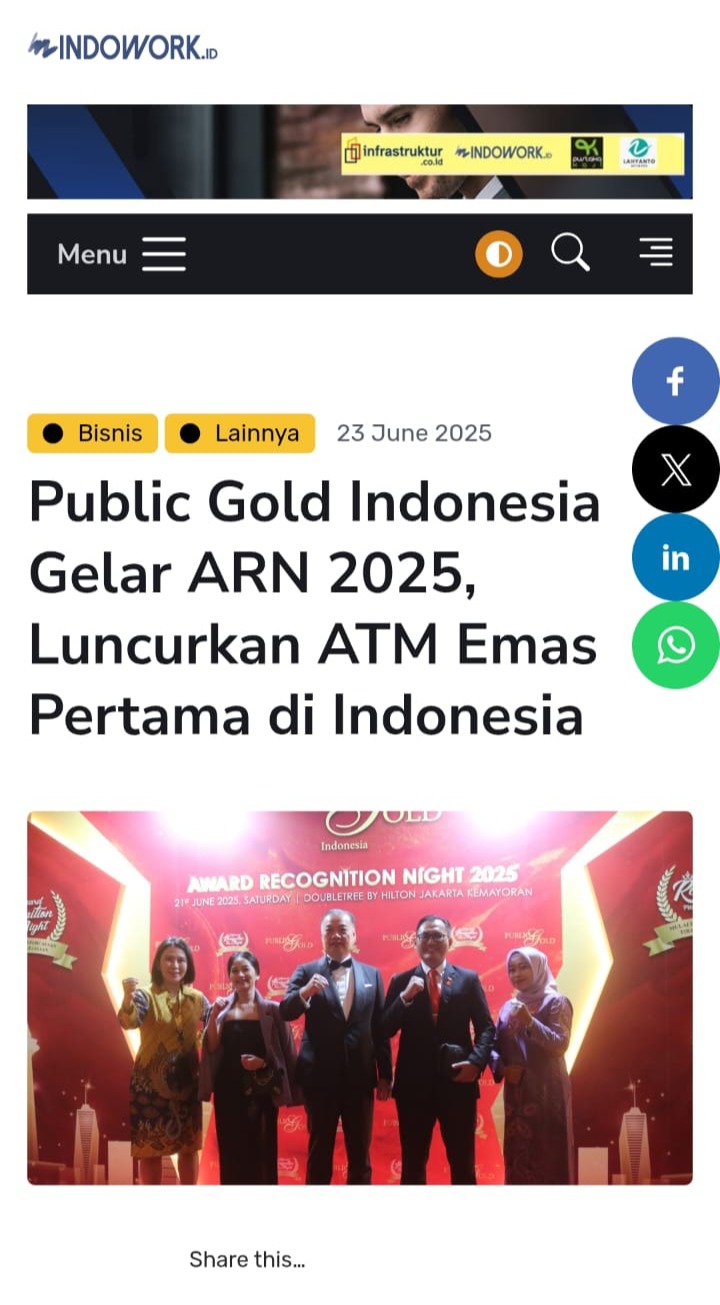Toggle the dark mode switch icon
Viewport: 720px width, 1305px height.
(498, 254)
